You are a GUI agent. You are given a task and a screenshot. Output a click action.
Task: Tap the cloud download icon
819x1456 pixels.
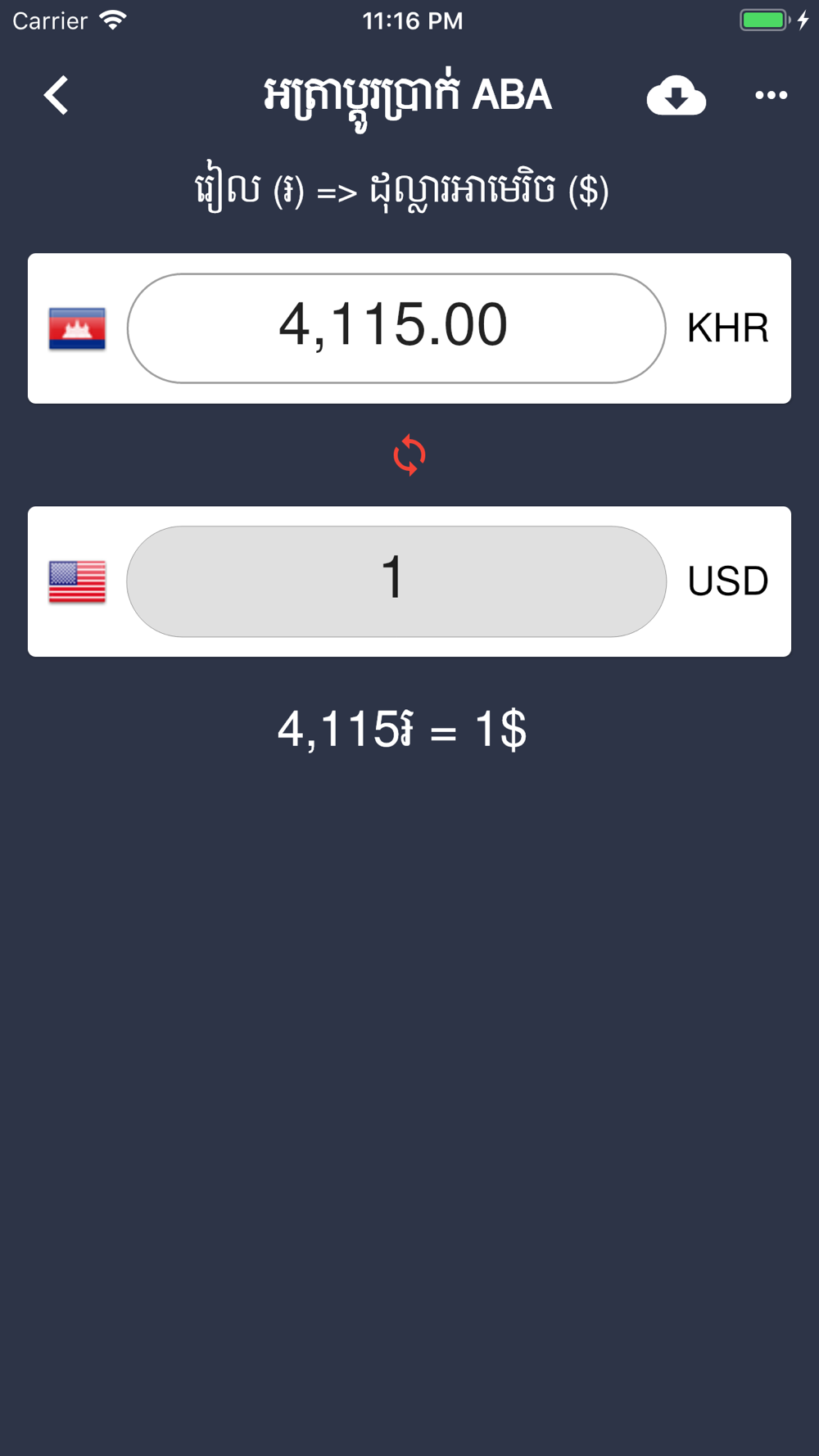676,95
